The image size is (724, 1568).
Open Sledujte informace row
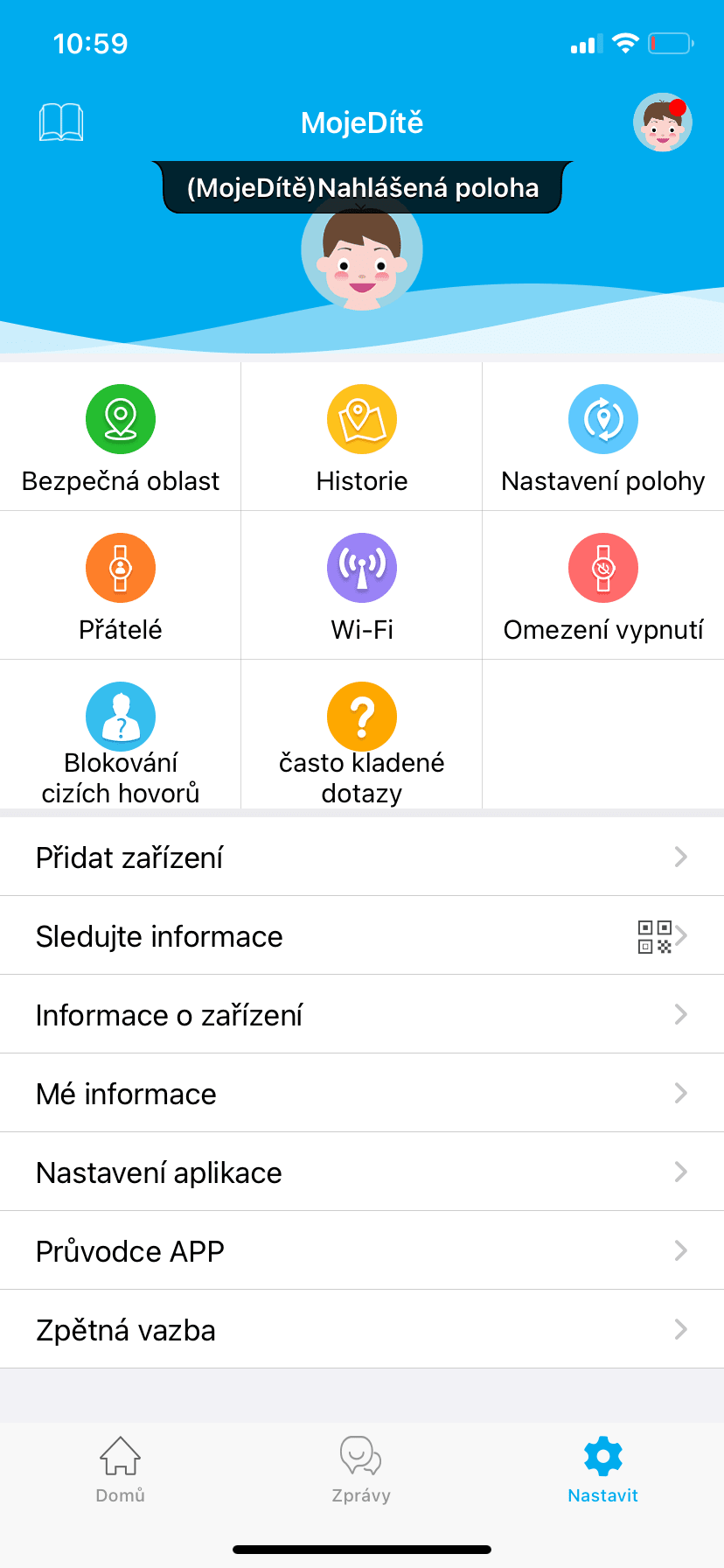(362, 936)
